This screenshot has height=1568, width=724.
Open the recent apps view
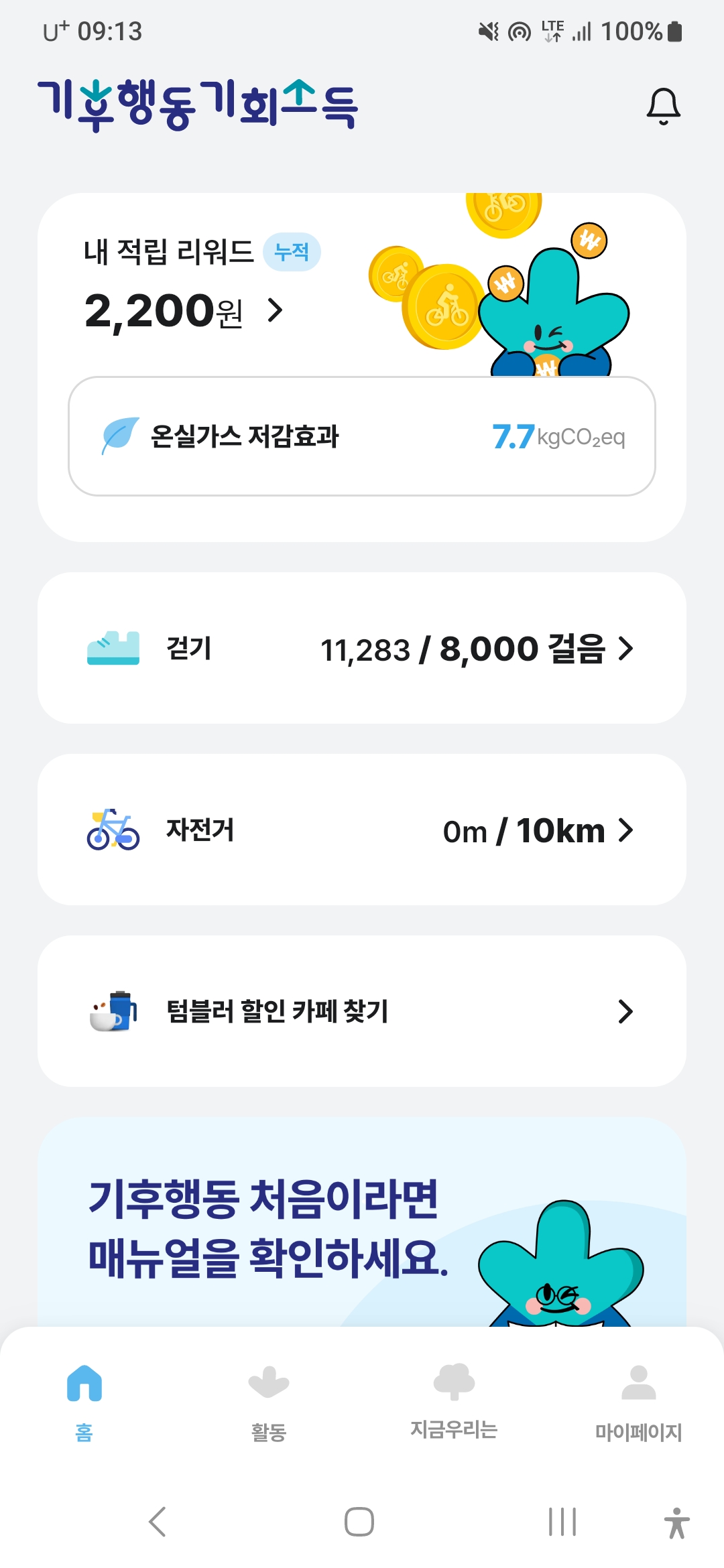click(562, 1521)
